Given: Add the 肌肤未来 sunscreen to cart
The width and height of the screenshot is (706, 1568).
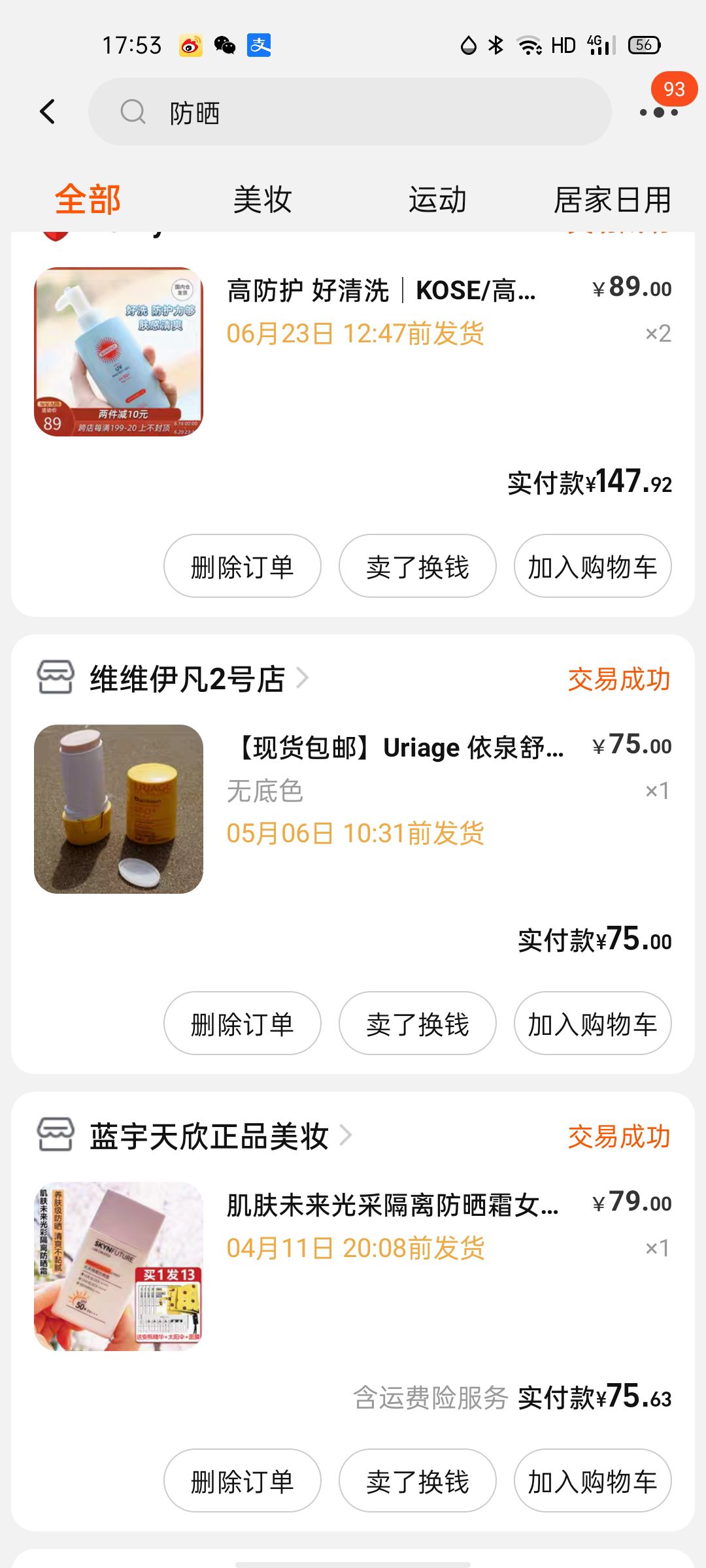Looking at the screenshot, I should coord(592,1481).
